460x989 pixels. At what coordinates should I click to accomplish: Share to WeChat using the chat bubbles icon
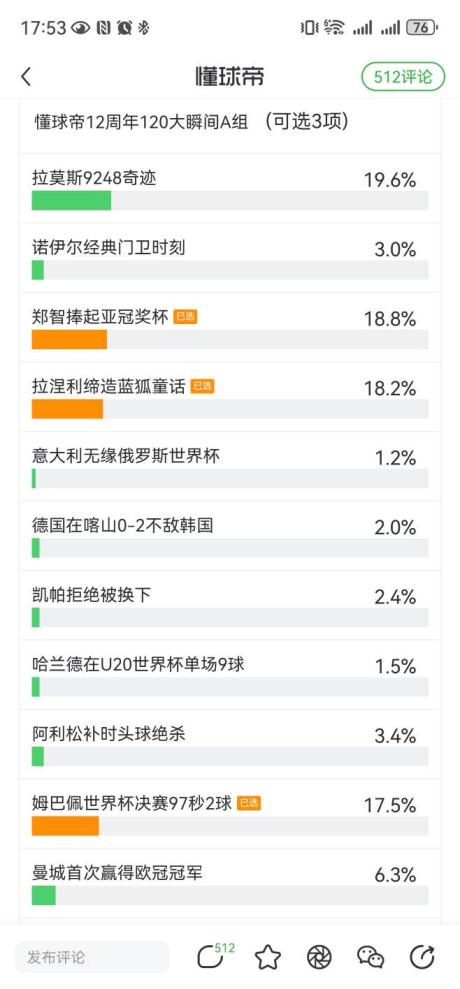(370, 957)
